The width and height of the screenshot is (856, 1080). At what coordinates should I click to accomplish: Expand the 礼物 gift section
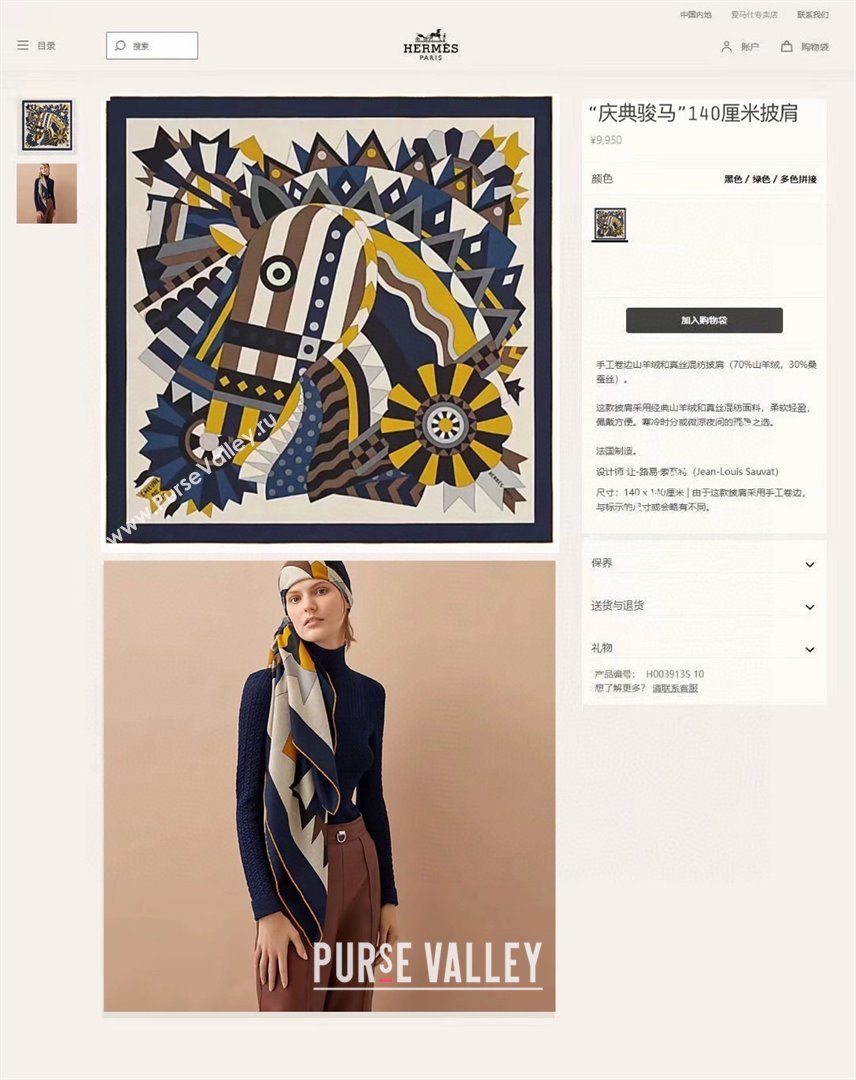704,649
